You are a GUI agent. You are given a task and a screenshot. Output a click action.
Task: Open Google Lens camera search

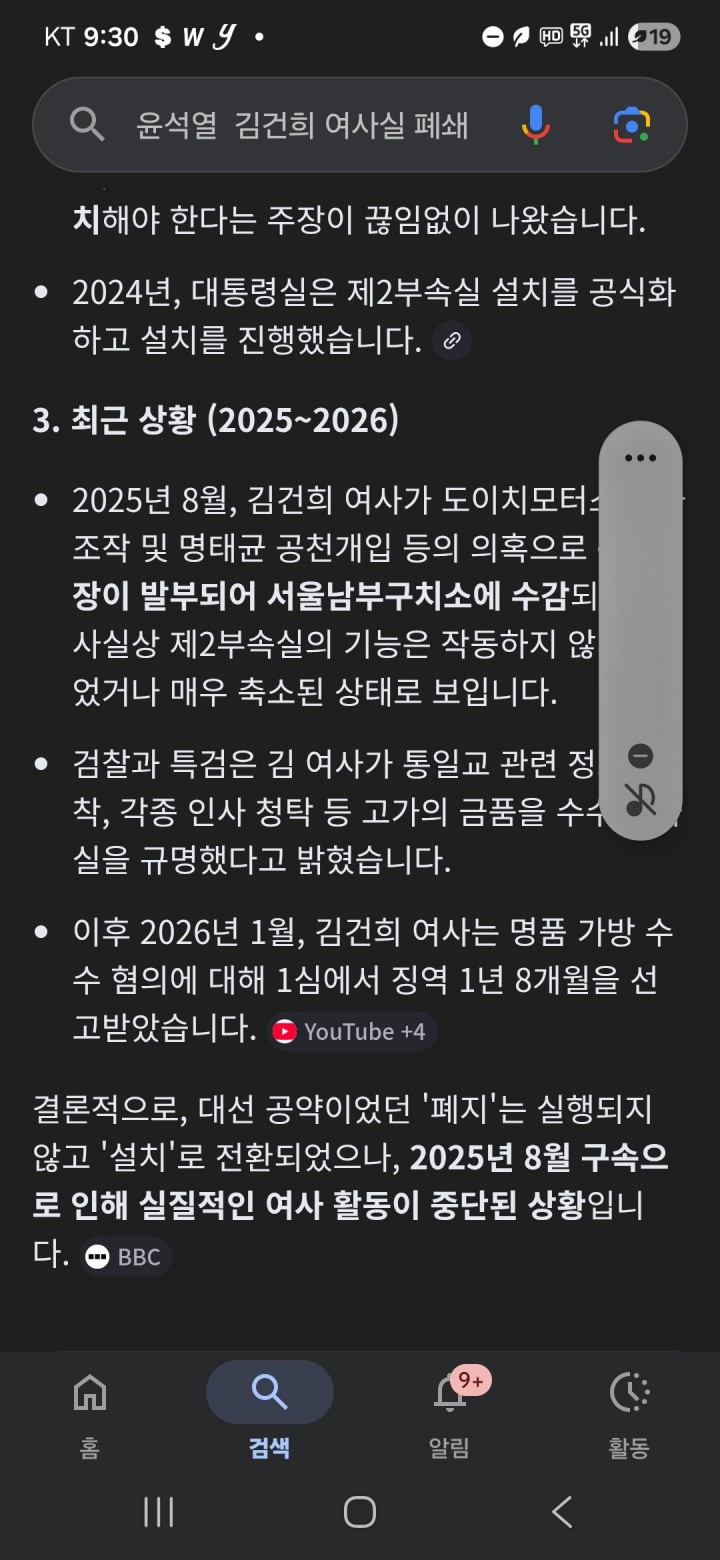[631, 125]
